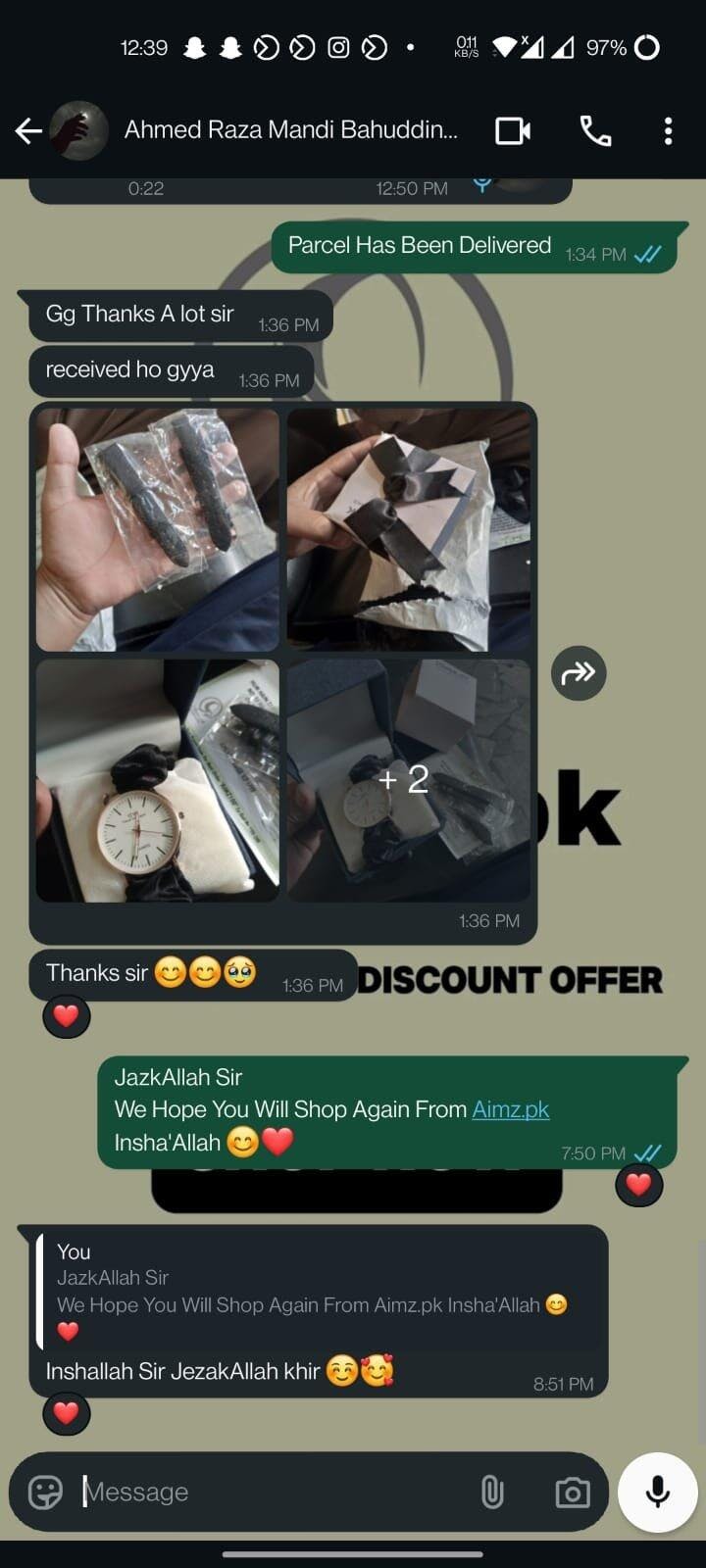View heart reaction on Inshallah Sir message
This screenshot has width=706, height=1568.
66,1414
